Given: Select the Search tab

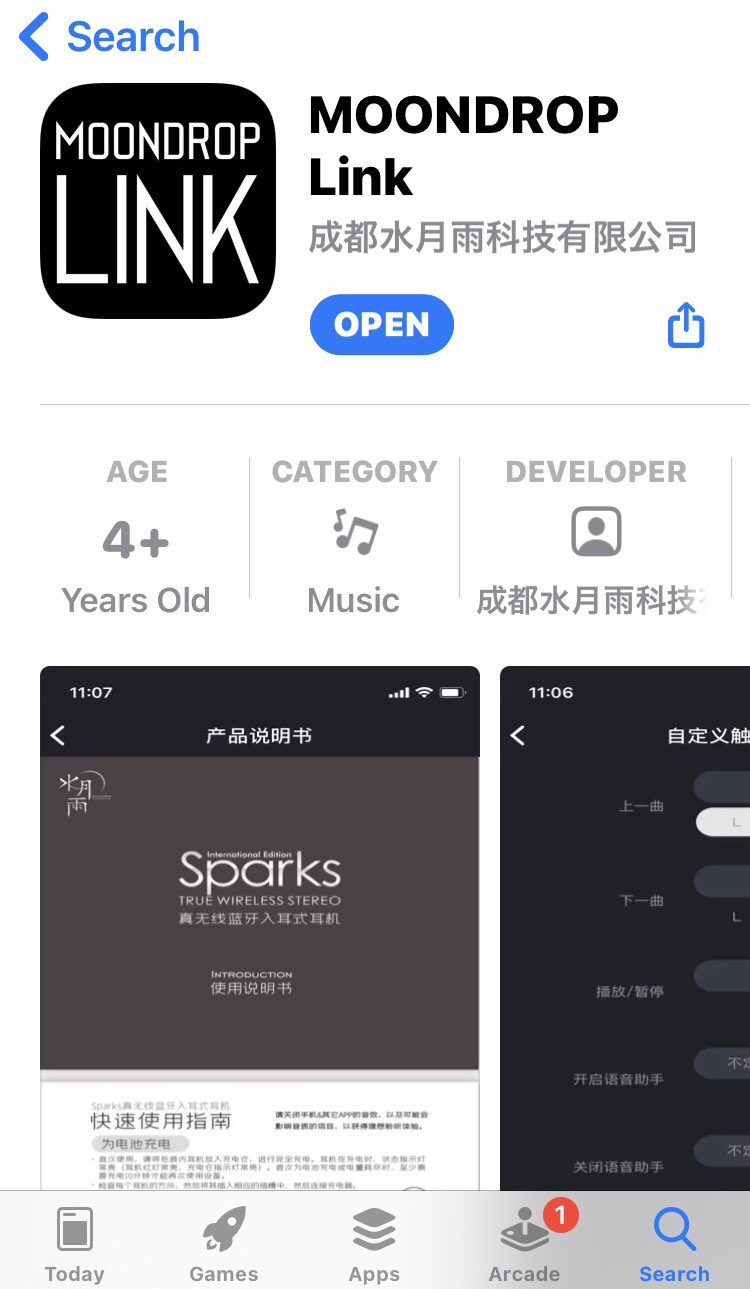Looking at the screenshot, I should pos(674,1243).
